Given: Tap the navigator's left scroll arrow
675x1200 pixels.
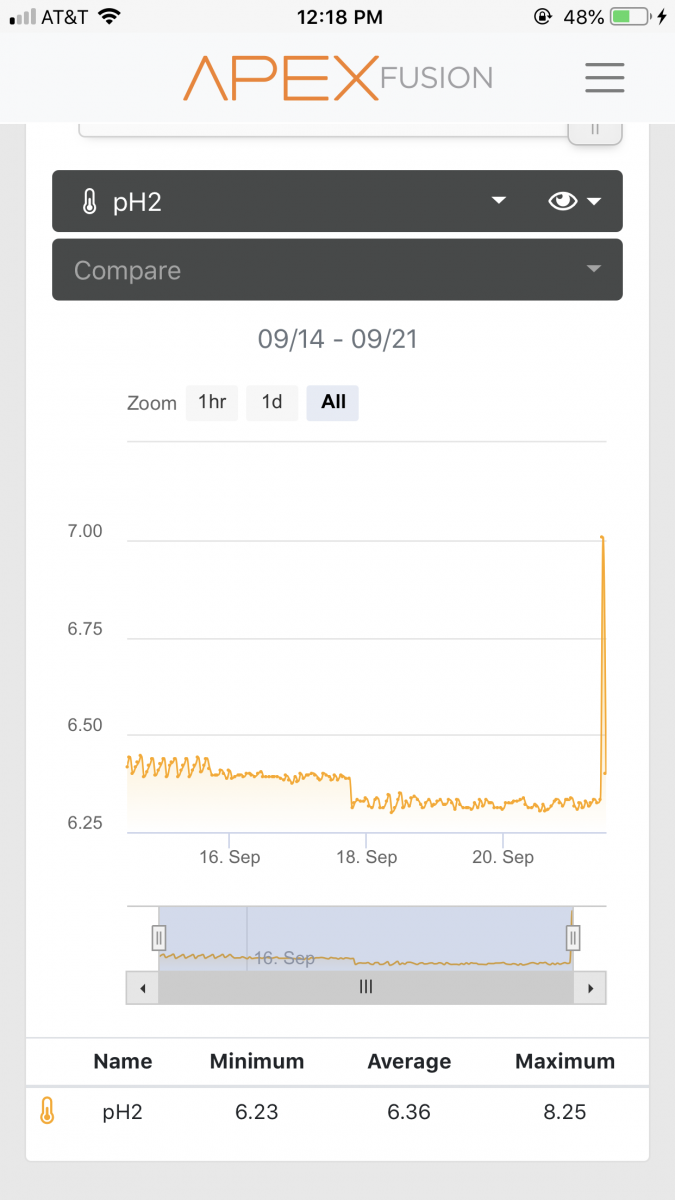Looking at the screenshot, I should click(142, 988).
